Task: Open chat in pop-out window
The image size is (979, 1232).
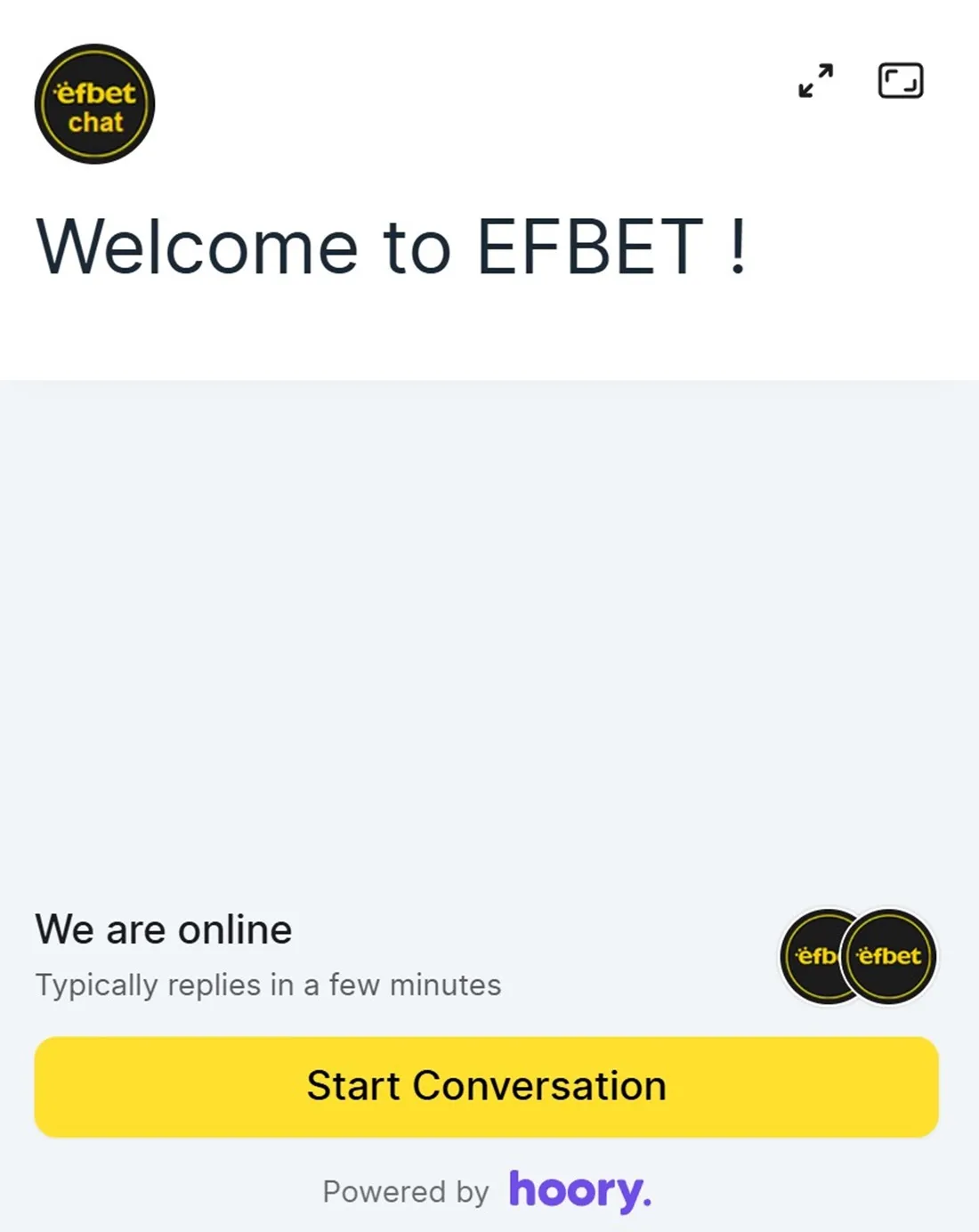Action: pos(900,80)
